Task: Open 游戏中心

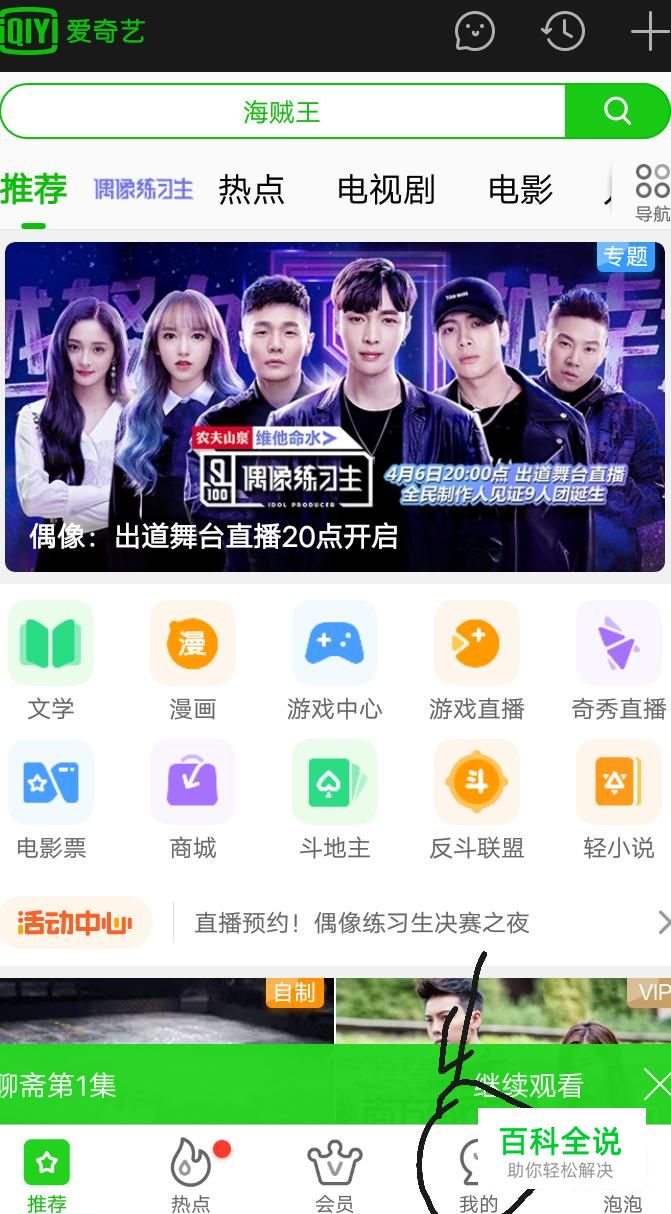Action: tap(334, 660)
